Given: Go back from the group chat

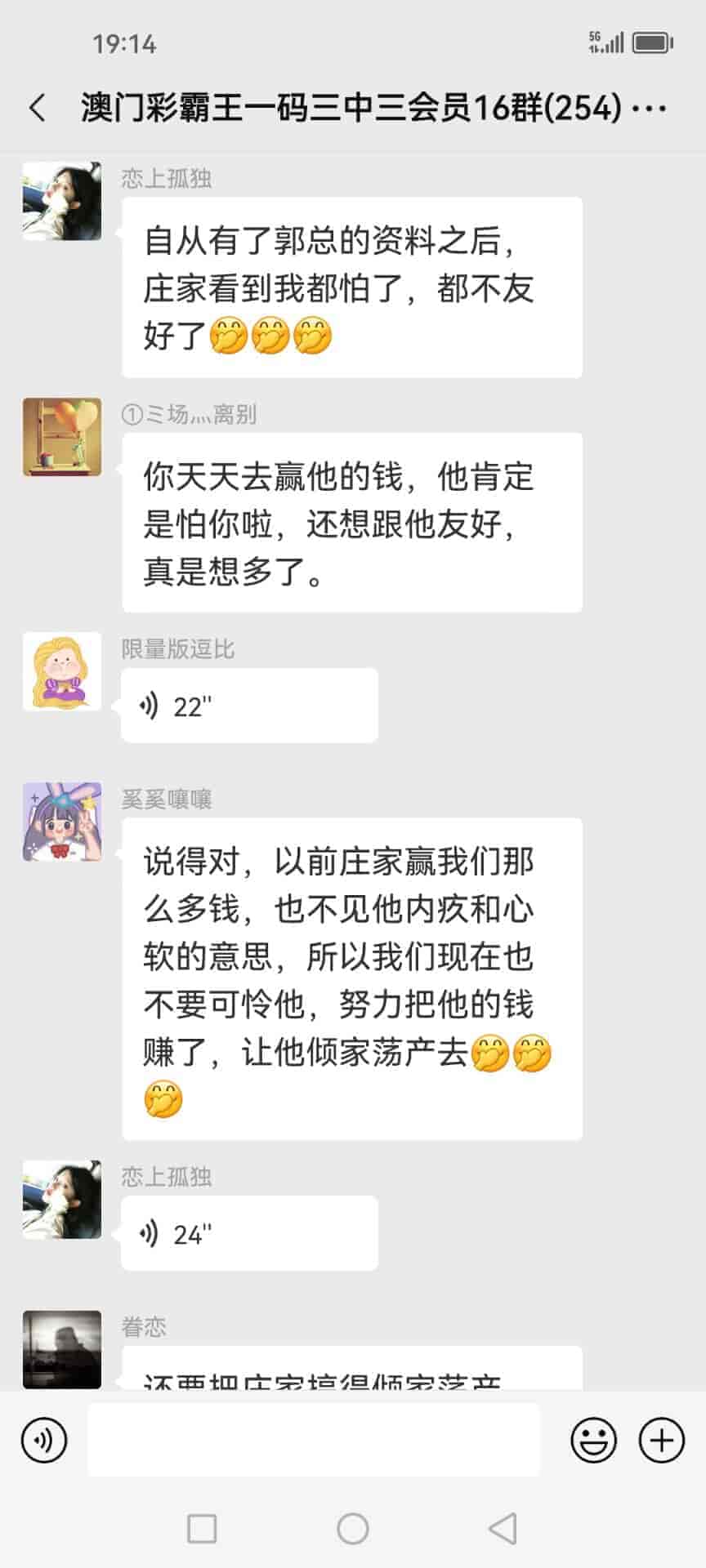Looking at the screenshot, I should tap(38, 107).
